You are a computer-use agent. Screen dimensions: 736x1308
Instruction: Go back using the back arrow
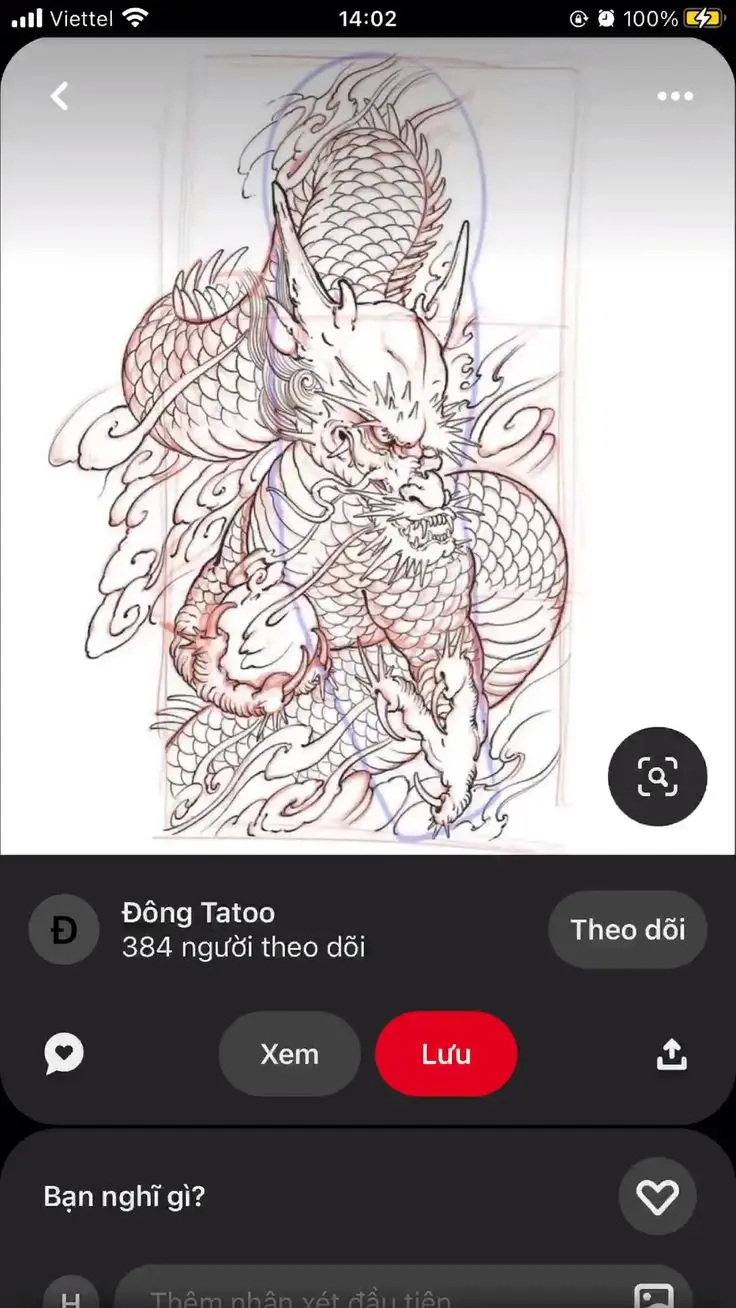coord(60,97)
